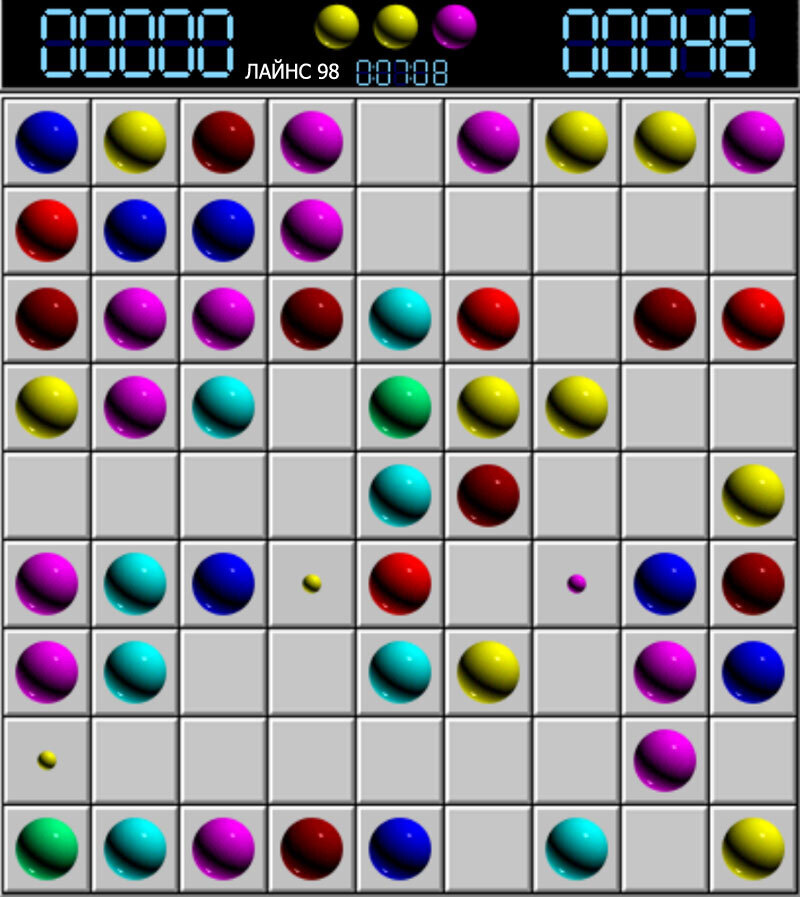Select the green ball in the bottom row
This screenshot has width=800, height=897.
tap(46, 848)
